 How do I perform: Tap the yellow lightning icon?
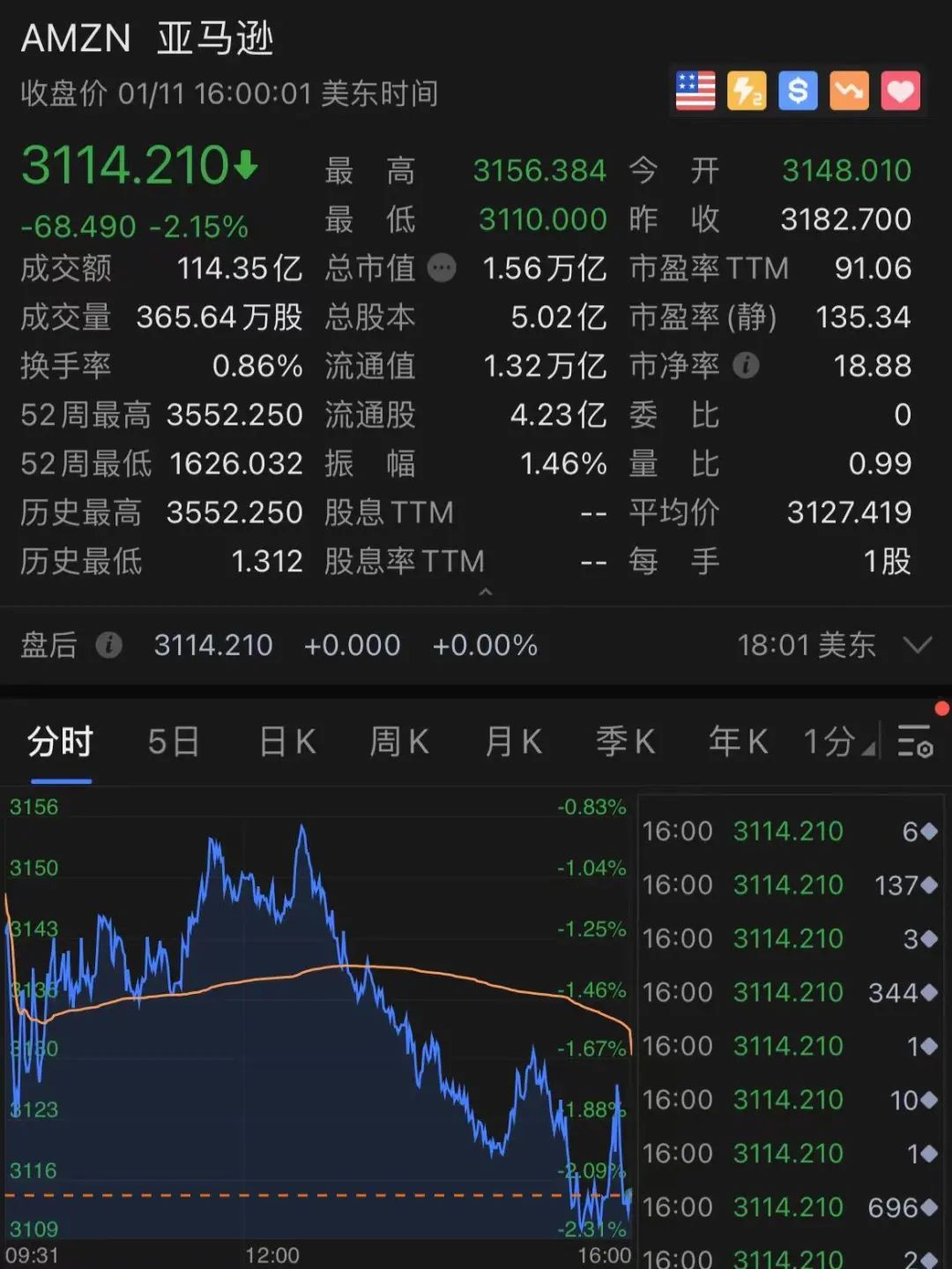747,91
